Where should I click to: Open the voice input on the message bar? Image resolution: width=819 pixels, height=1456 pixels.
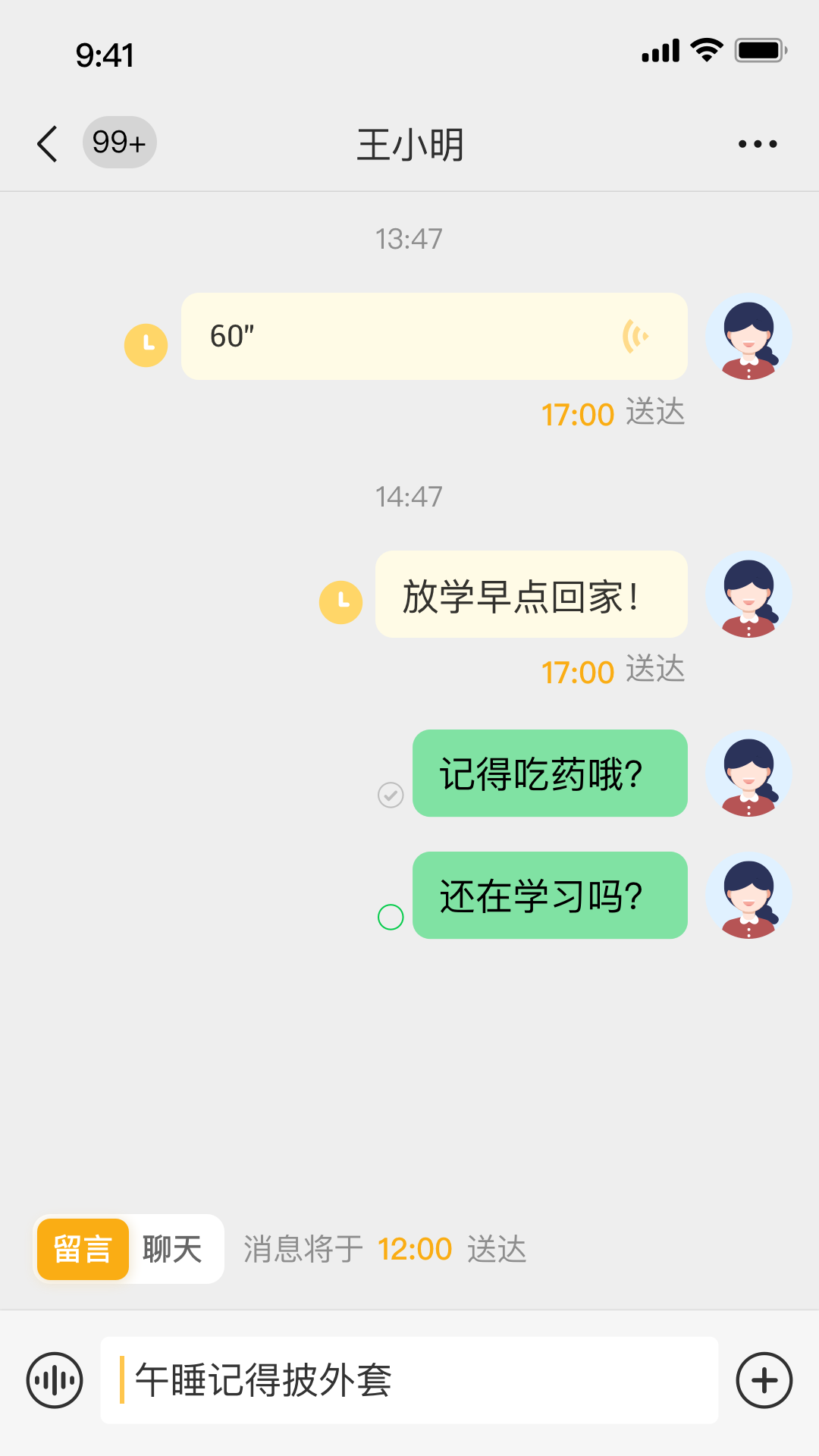point(55,1380)
